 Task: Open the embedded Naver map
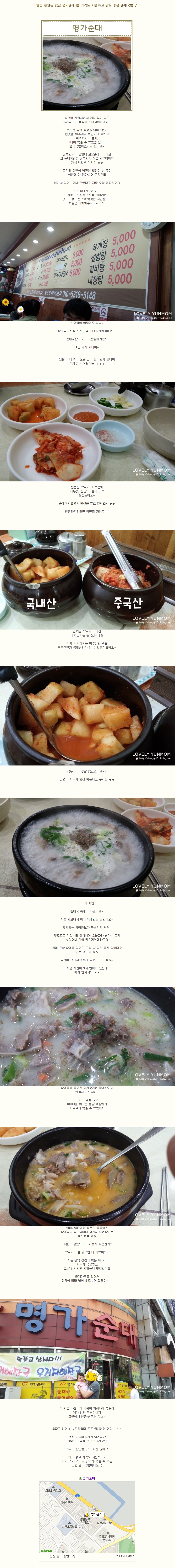87,1516
